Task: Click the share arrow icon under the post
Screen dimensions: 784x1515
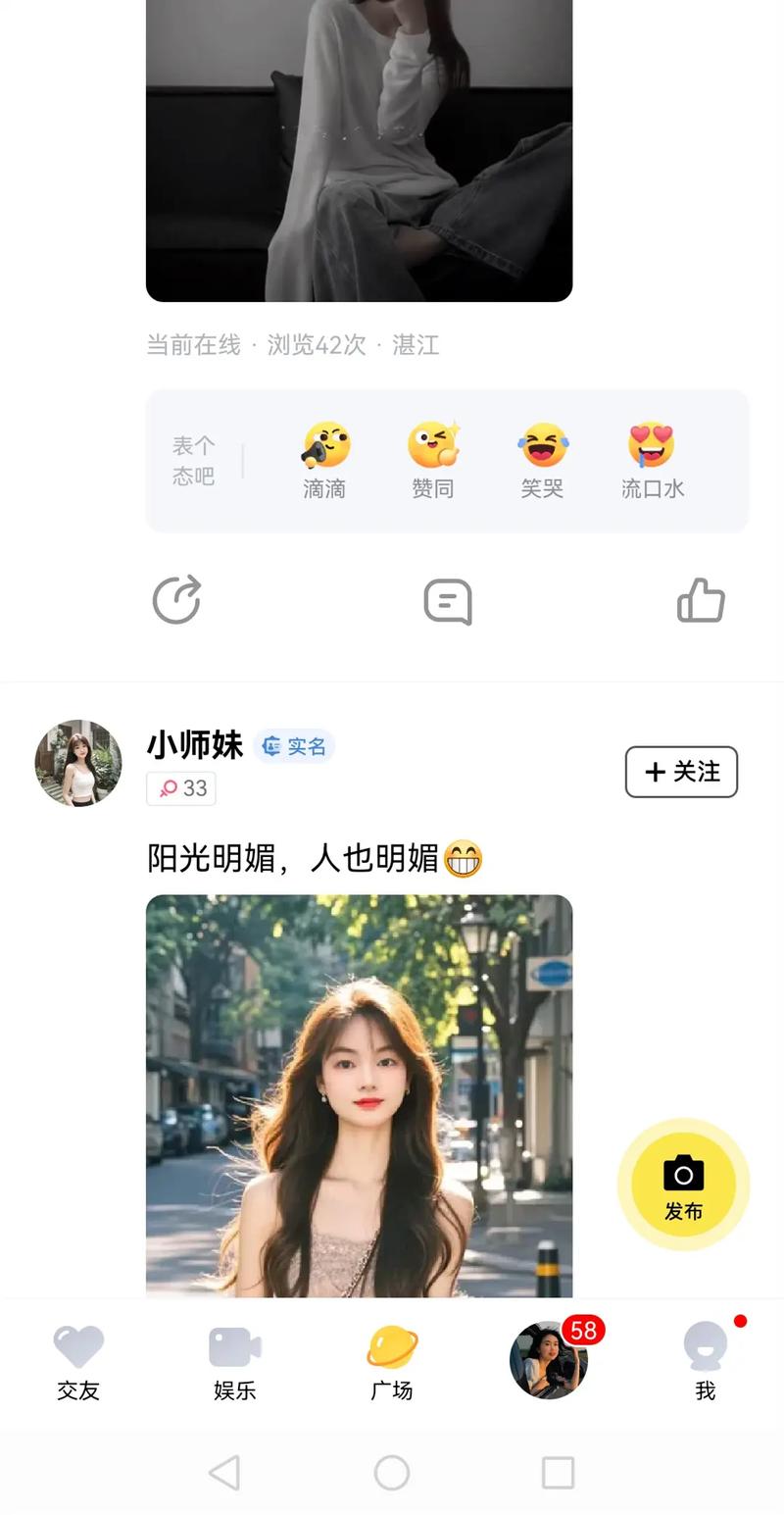Action: 175,601
